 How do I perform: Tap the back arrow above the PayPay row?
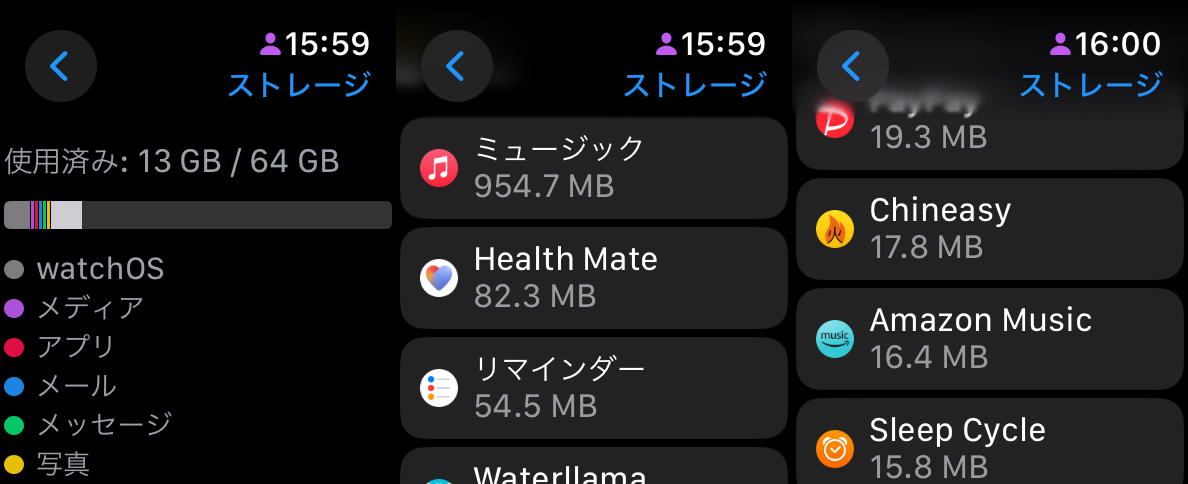tap(852, 66)
